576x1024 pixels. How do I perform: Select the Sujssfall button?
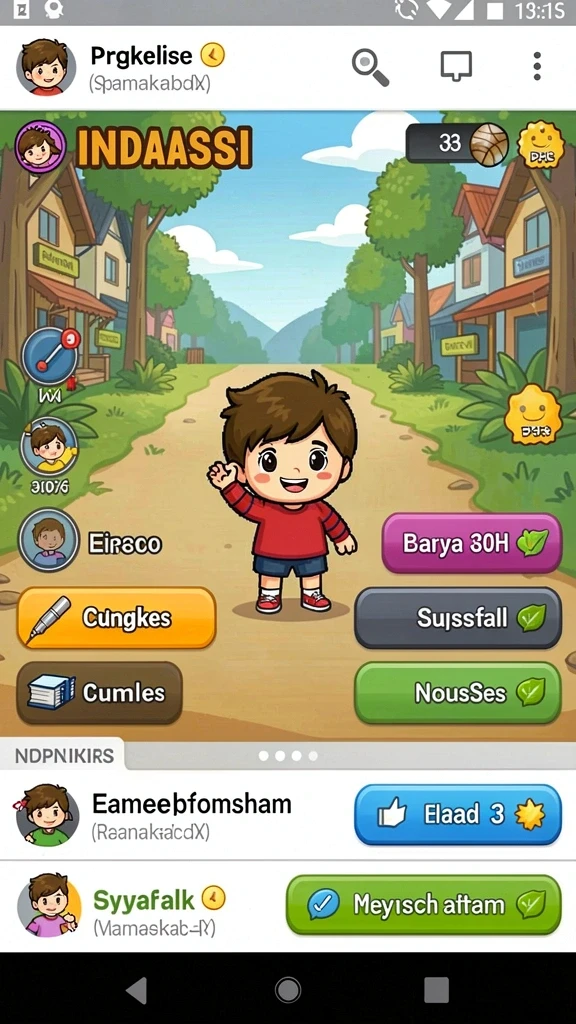458,618
